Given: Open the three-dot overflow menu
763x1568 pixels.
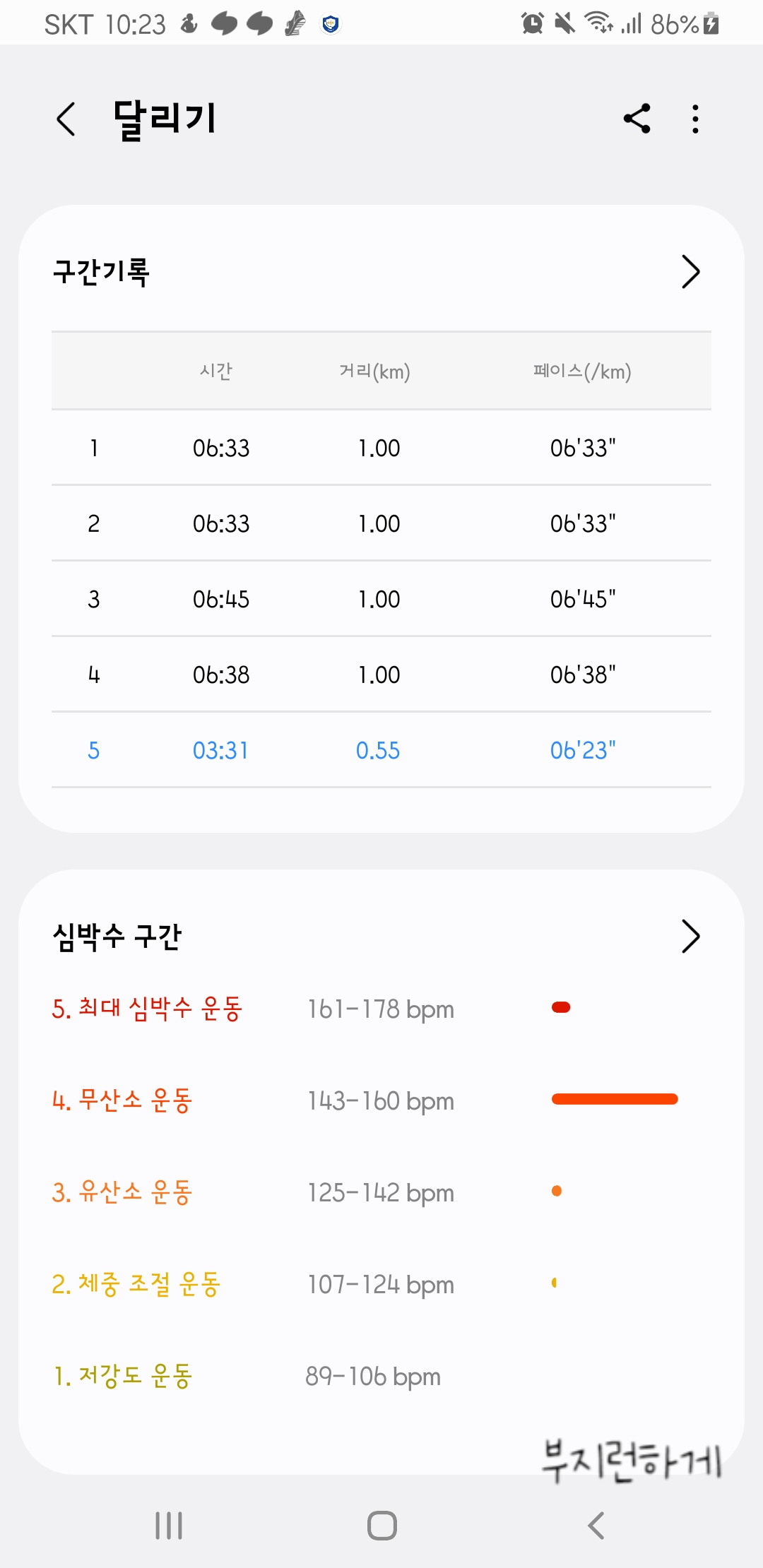Looking at the screenshot, I should pos(696,119).
